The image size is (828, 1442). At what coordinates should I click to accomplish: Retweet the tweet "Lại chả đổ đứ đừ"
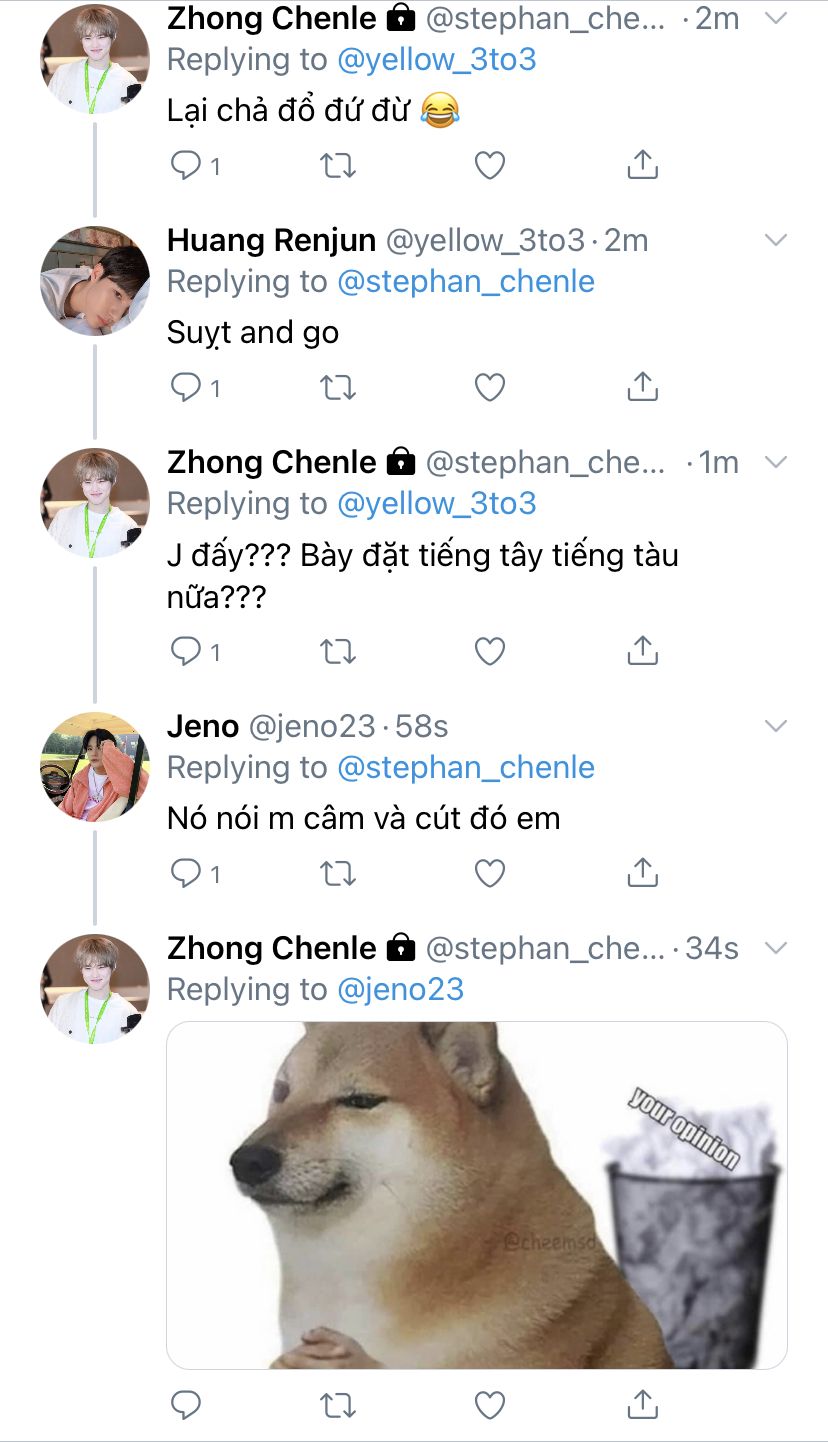338,165
